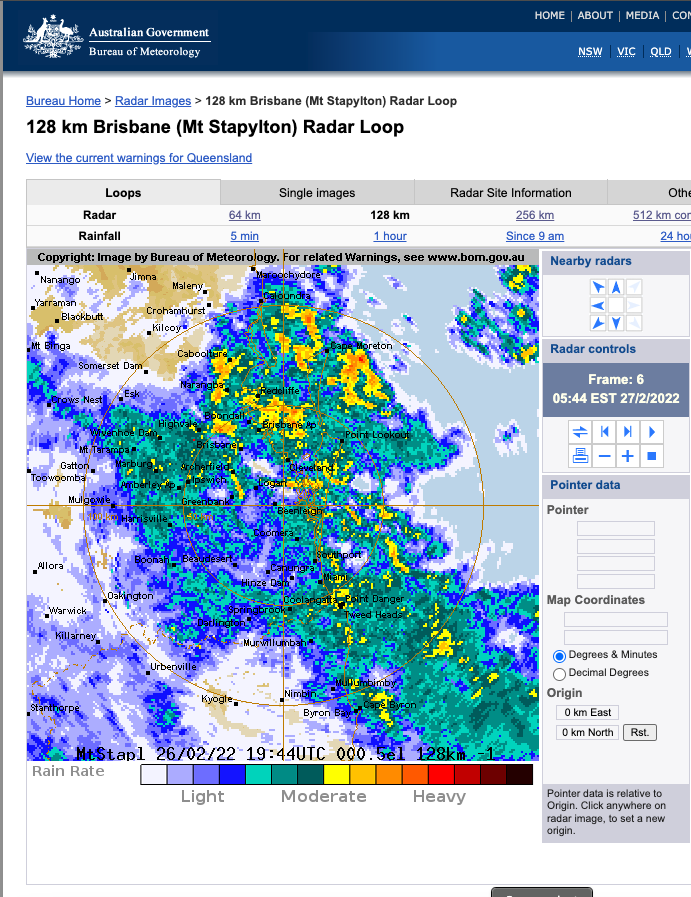Reset the origin with Rst. button
Viewport: 691px width, 897px height.
[640, 733]
